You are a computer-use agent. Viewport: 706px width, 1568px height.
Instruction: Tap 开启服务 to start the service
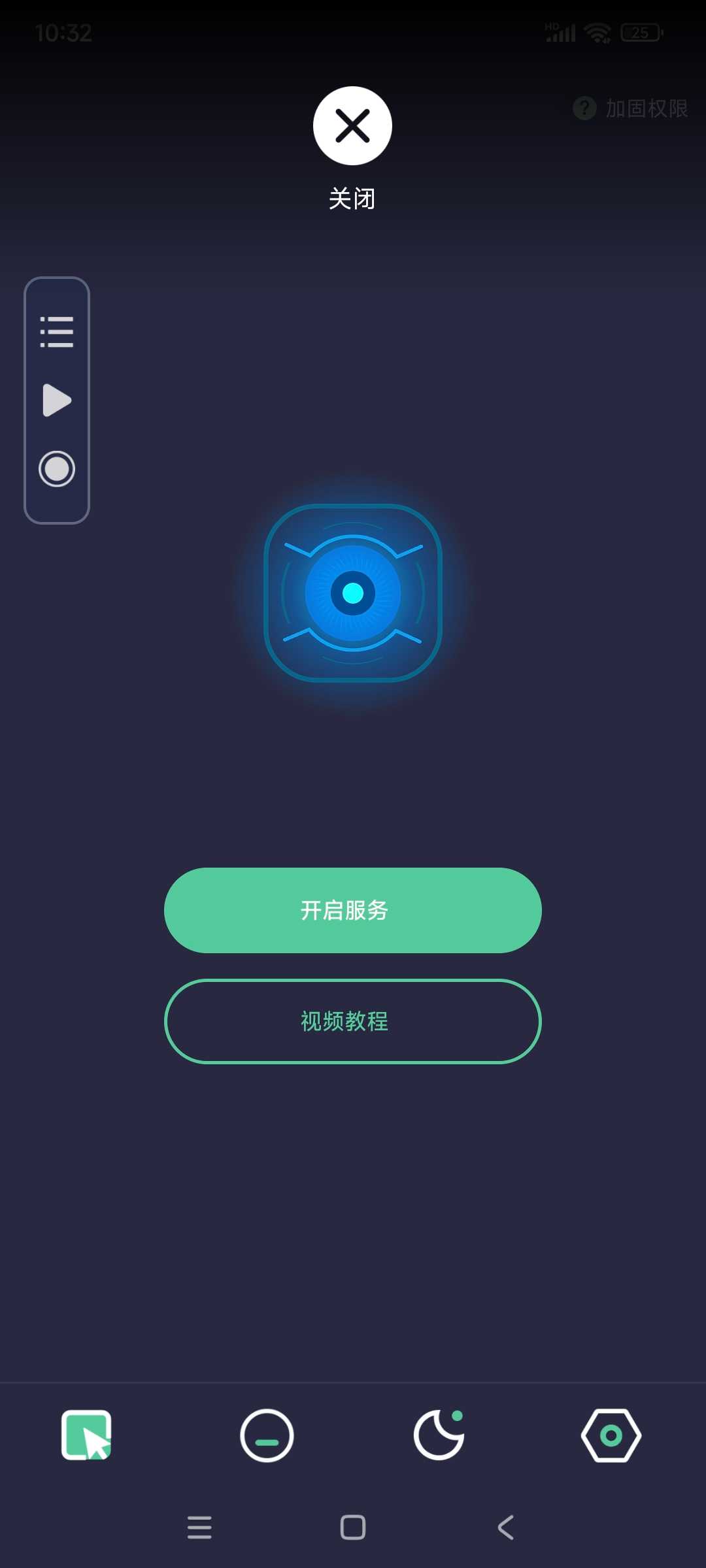click(352, 910)
